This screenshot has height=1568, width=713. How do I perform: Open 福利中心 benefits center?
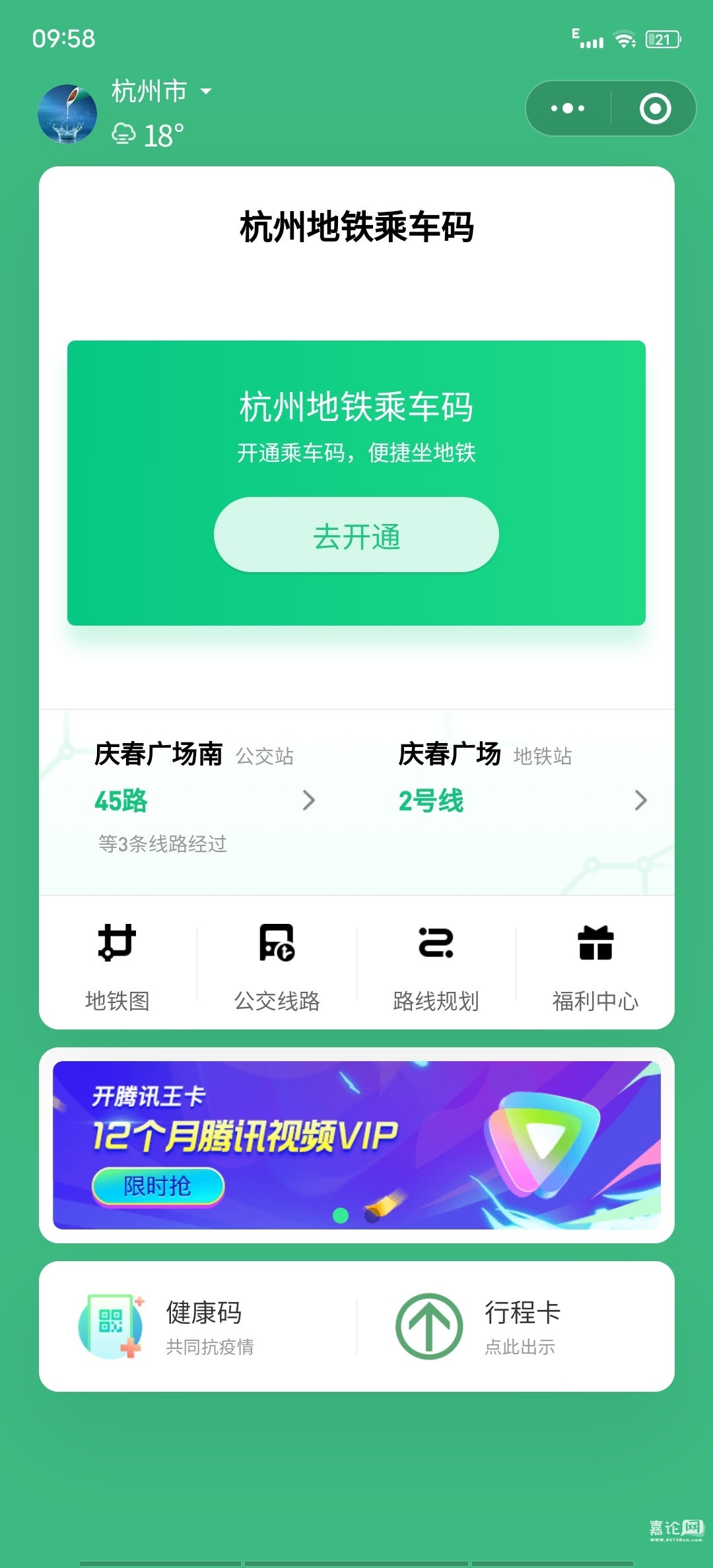[595, 966]
